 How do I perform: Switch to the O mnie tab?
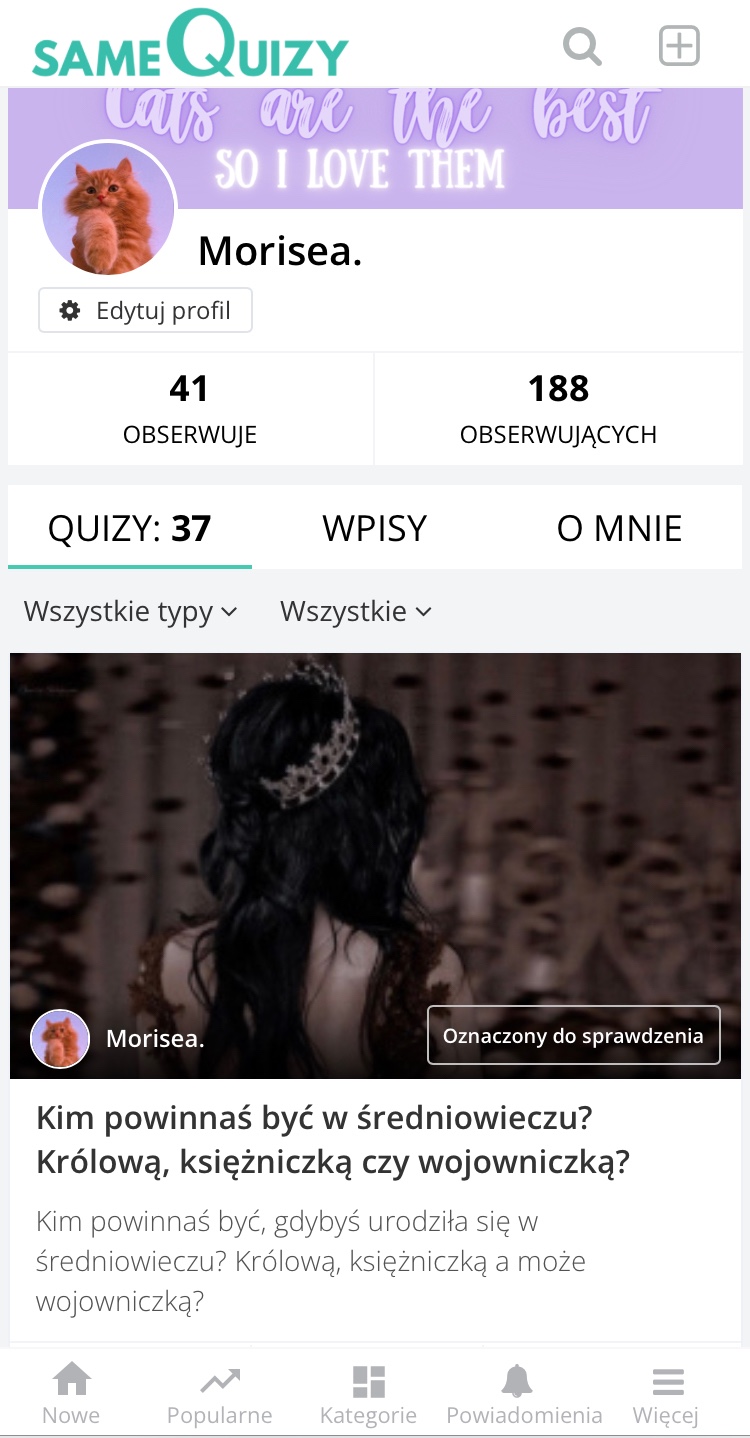pyautogui.click(x=619, y=528)
